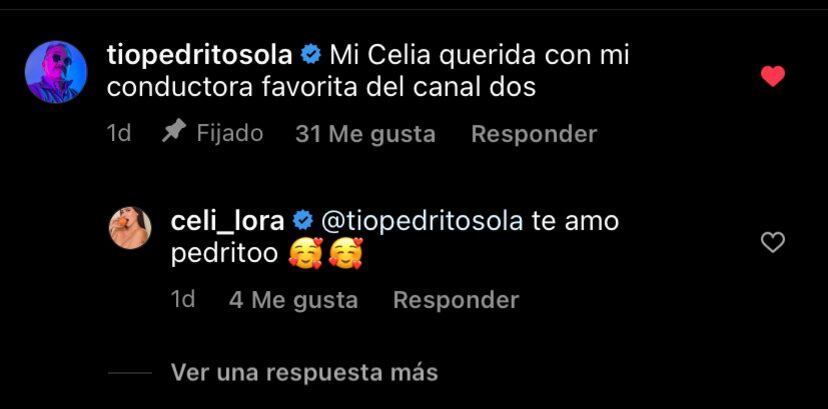Unlike tiopedritosola's comment with the red heart

(x=772, y=76)
